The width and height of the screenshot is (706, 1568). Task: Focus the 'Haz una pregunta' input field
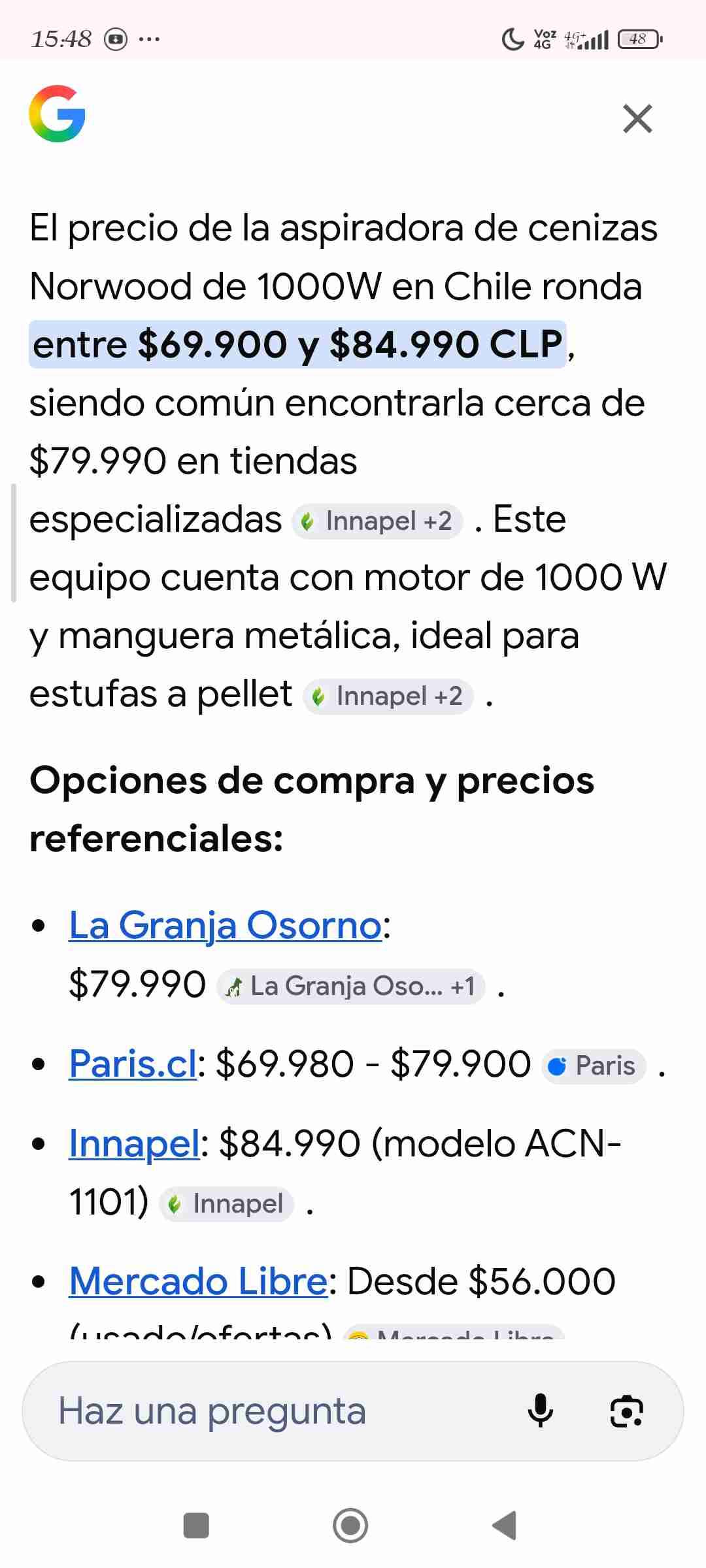point(275,1411)
